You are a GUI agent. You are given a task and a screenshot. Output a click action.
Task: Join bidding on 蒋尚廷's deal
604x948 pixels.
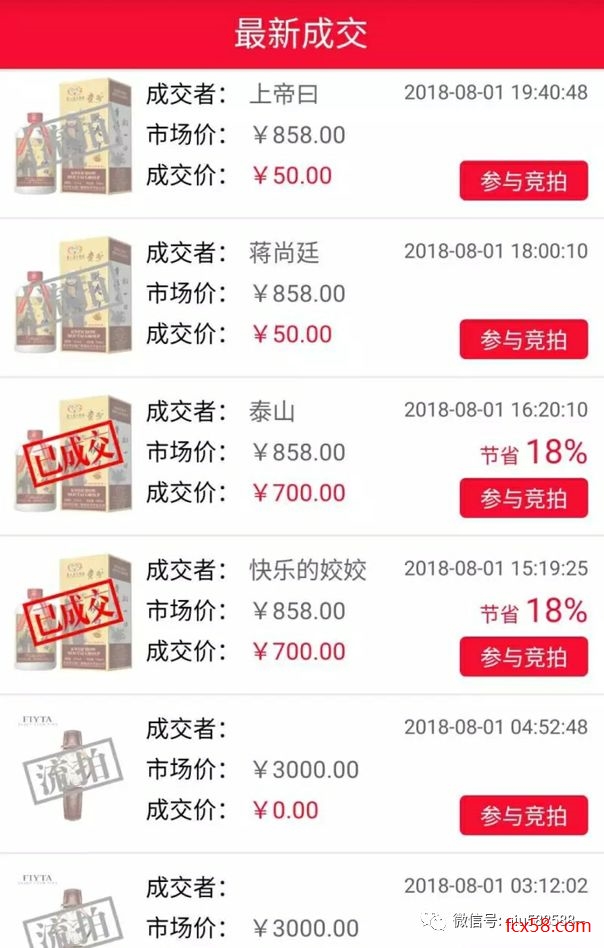tap(523, 340)
